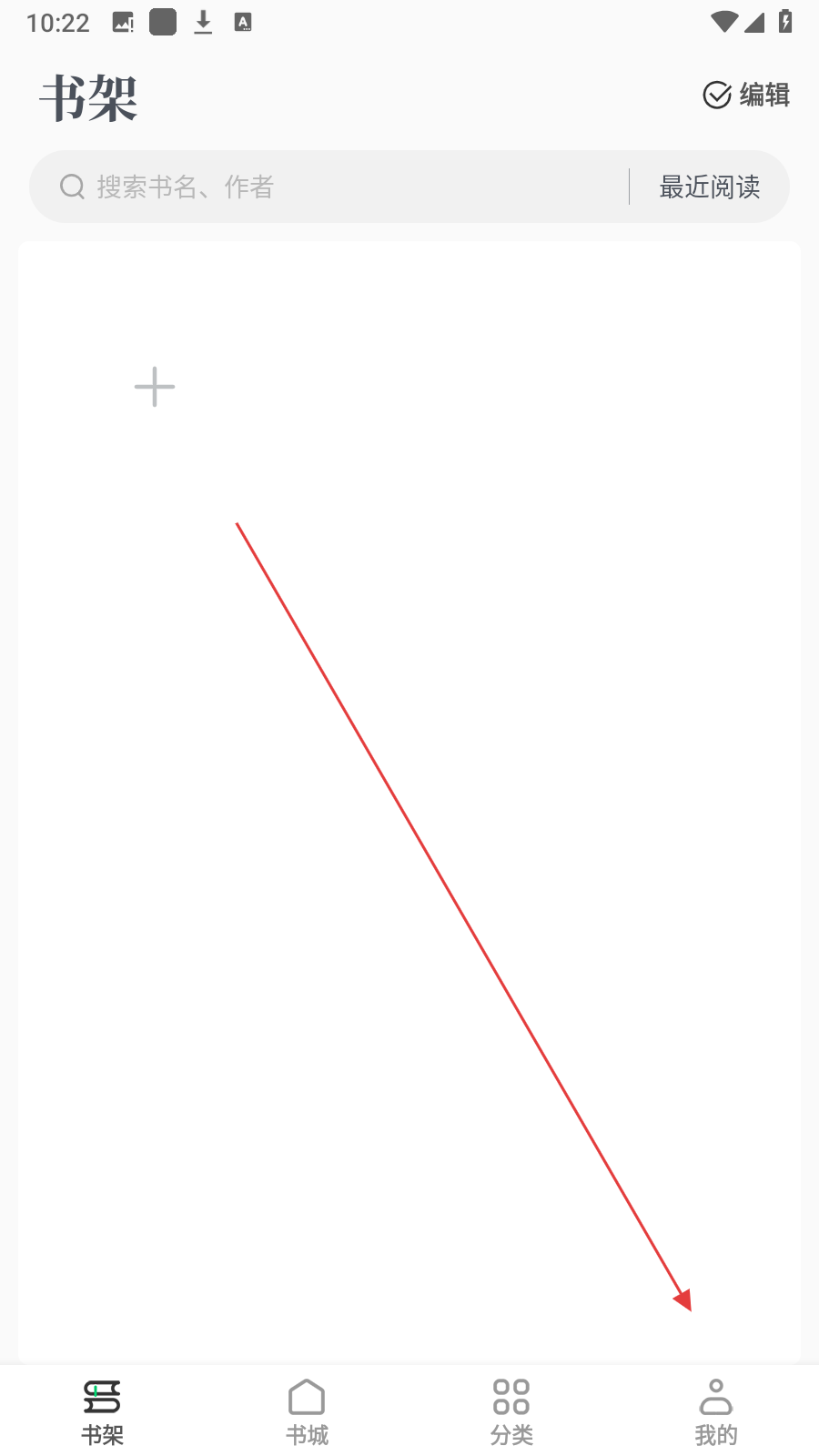Viewport: 819px width, 1456px height.
Task: Open 最近阅读 recent reading
Action: tap(710, 187)
